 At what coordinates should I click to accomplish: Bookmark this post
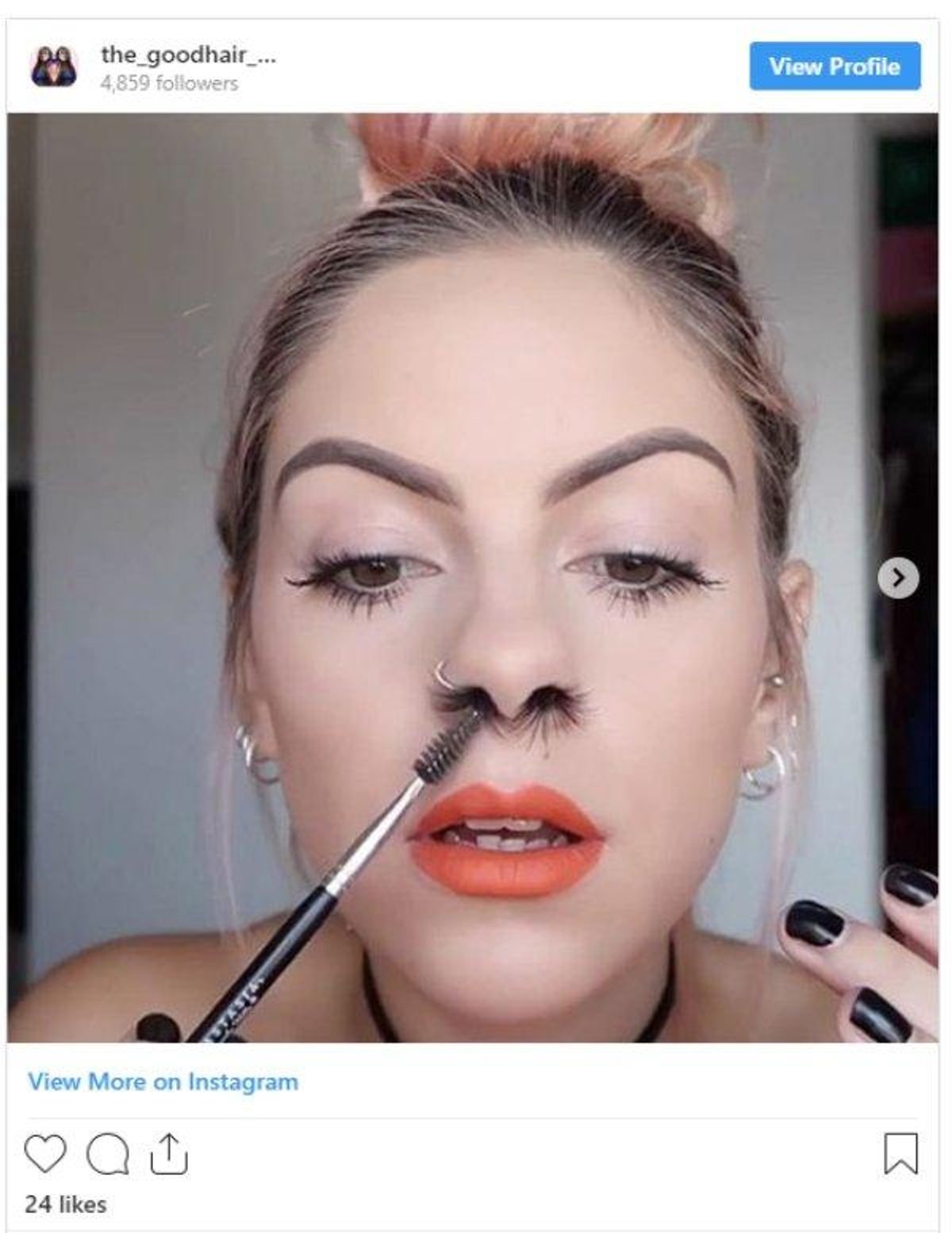point(901,1154)
